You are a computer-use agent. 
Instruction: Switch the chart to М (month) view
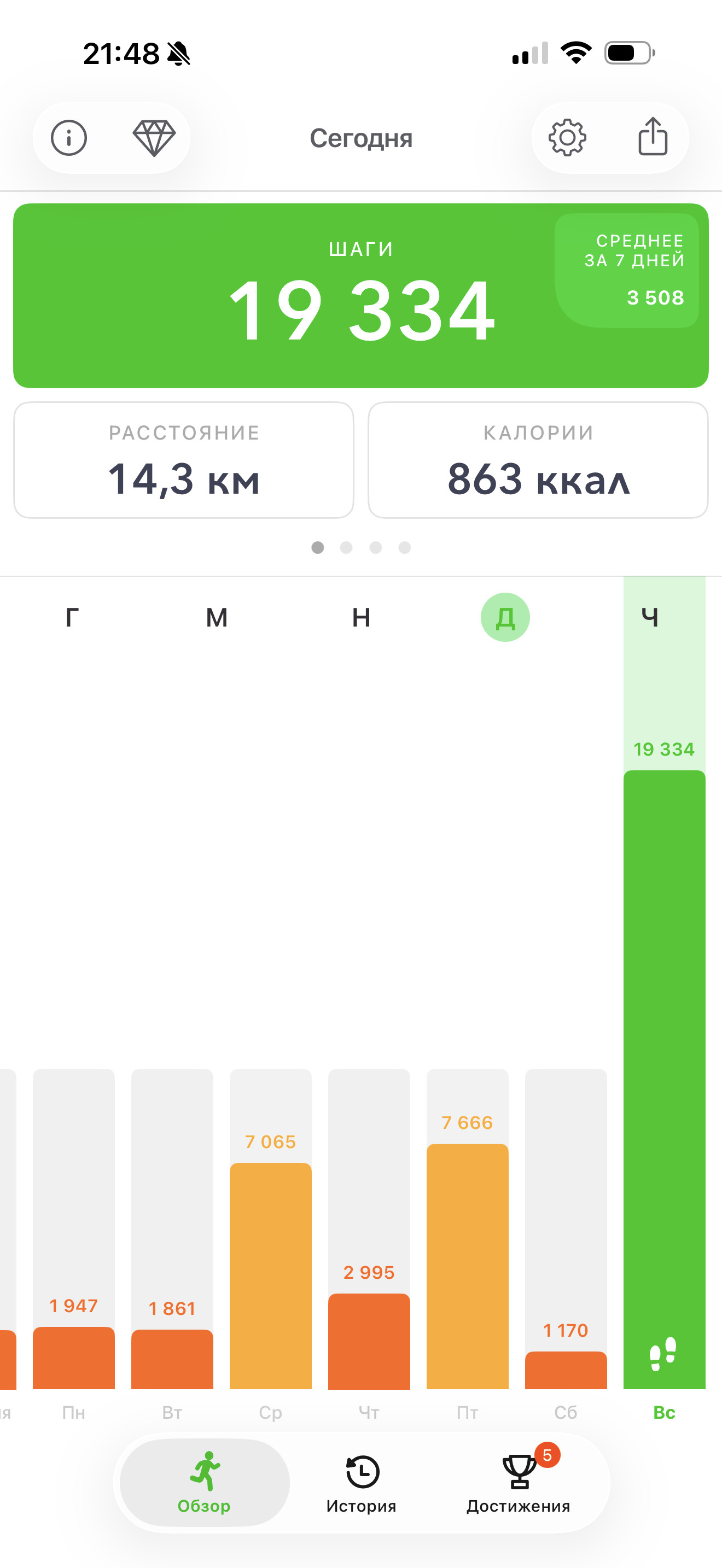click(217, 617)
